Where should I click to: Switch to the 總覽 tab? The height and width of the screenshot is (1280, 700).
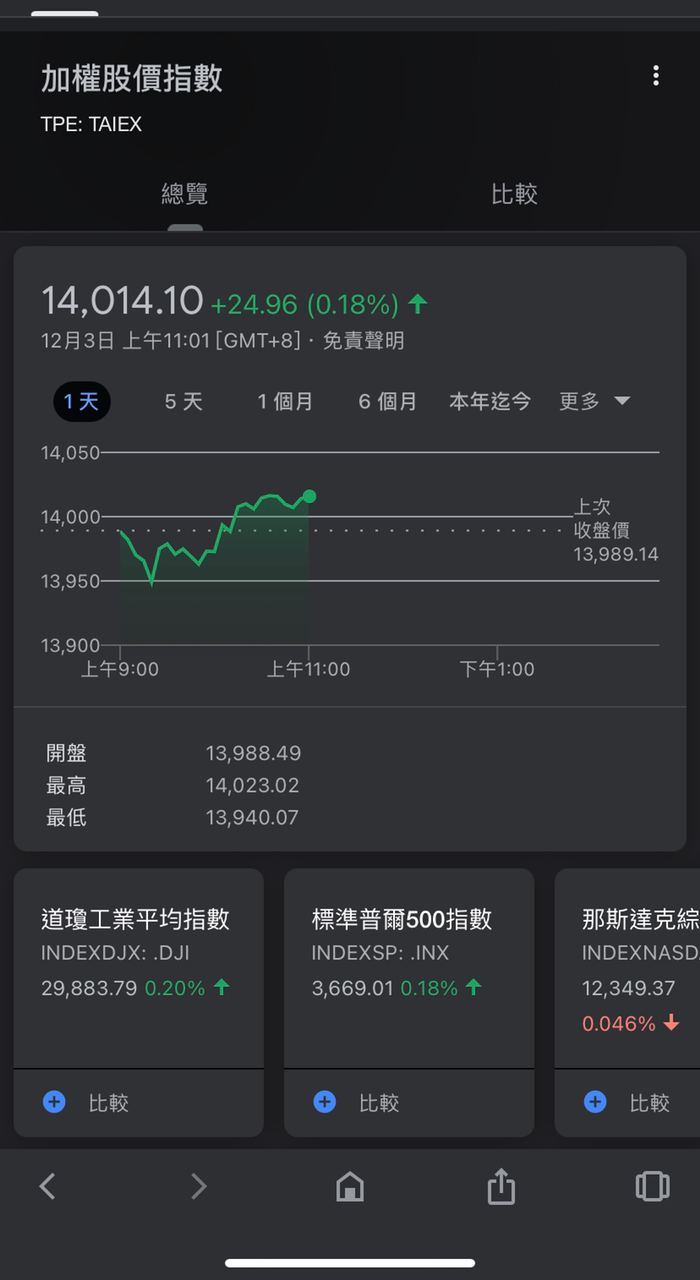coord(185,194)
